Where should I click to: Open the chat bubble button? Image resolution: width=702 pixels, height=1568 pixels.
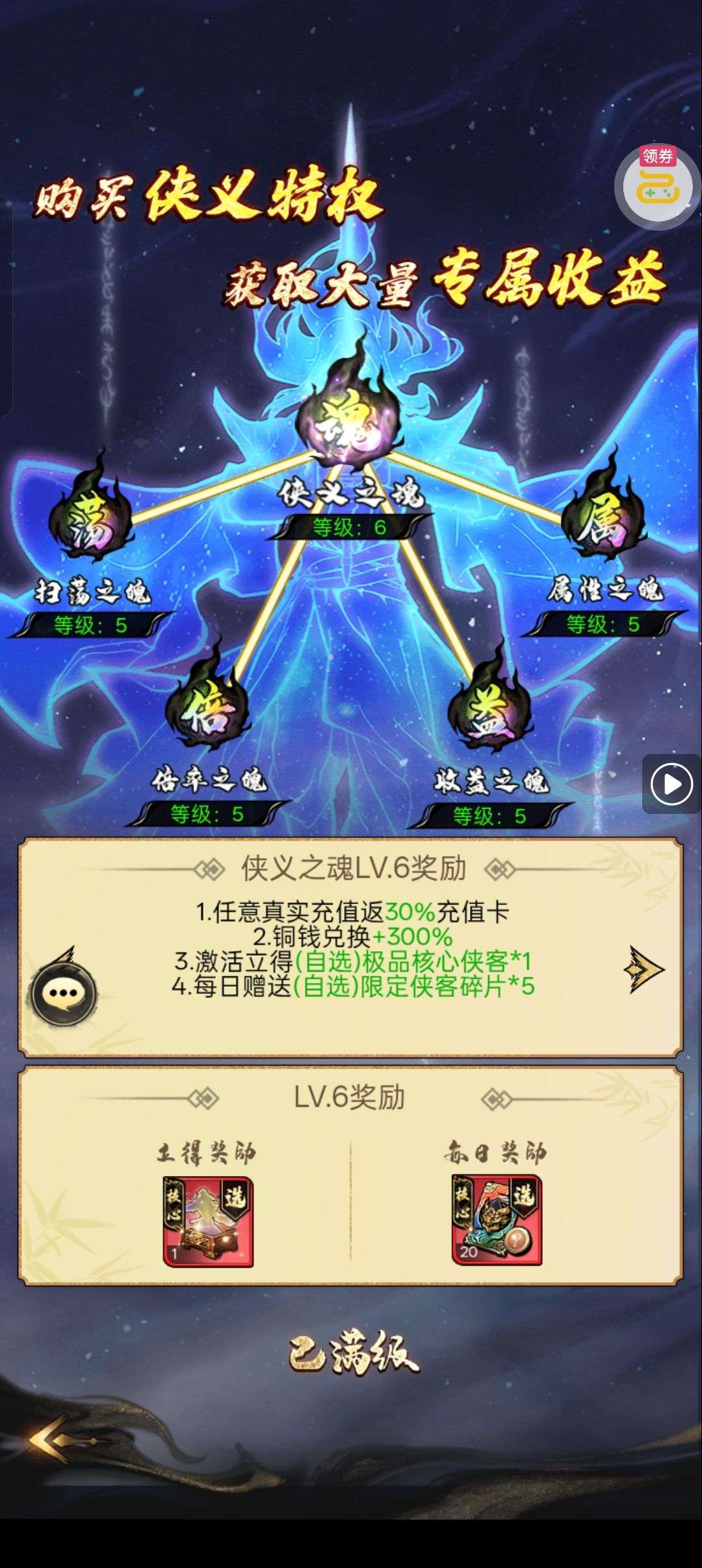click(63, 994)
